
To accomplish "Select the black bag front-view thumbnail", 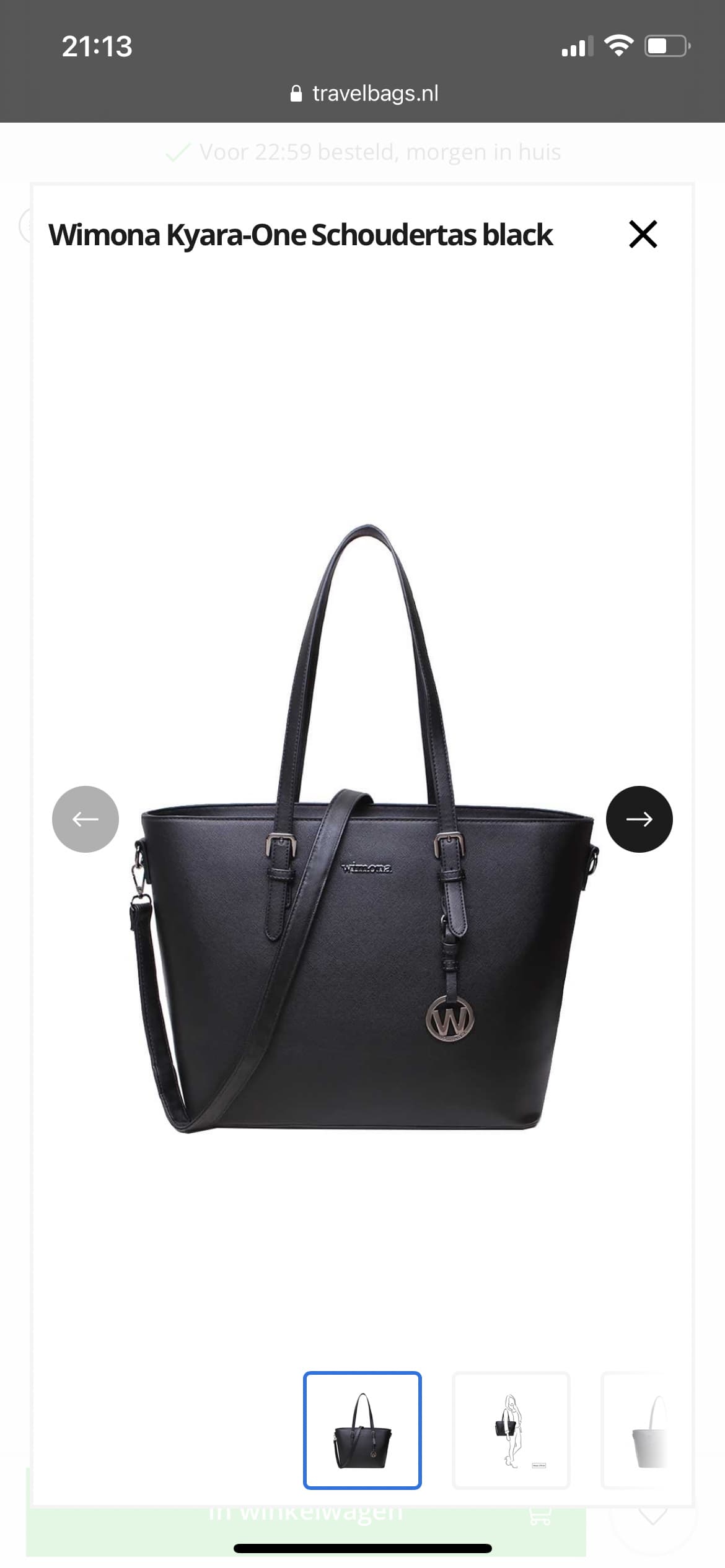I will tap(362, 1430).
